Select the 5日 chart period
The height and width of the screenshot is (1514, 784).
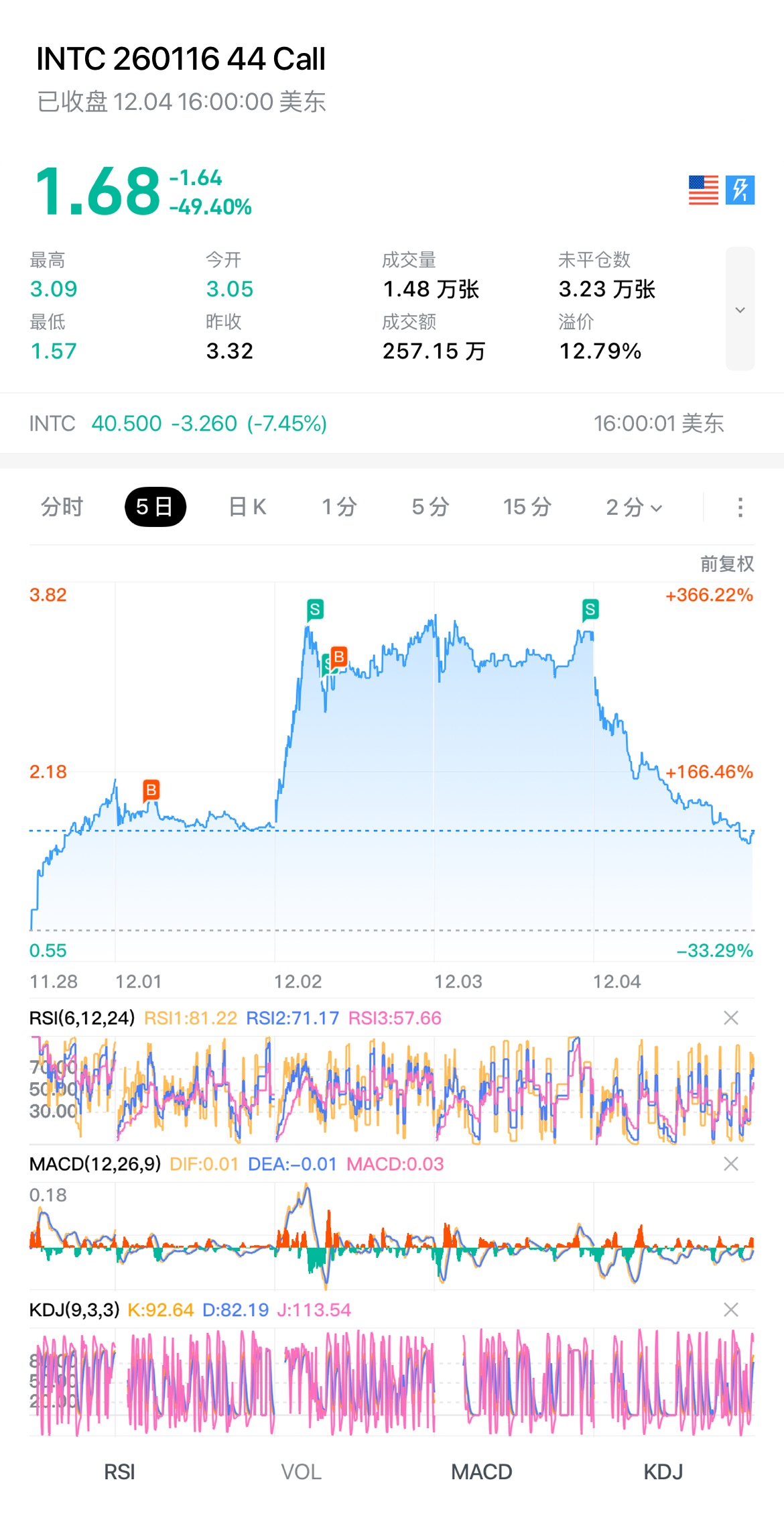(x=155, y=507)
